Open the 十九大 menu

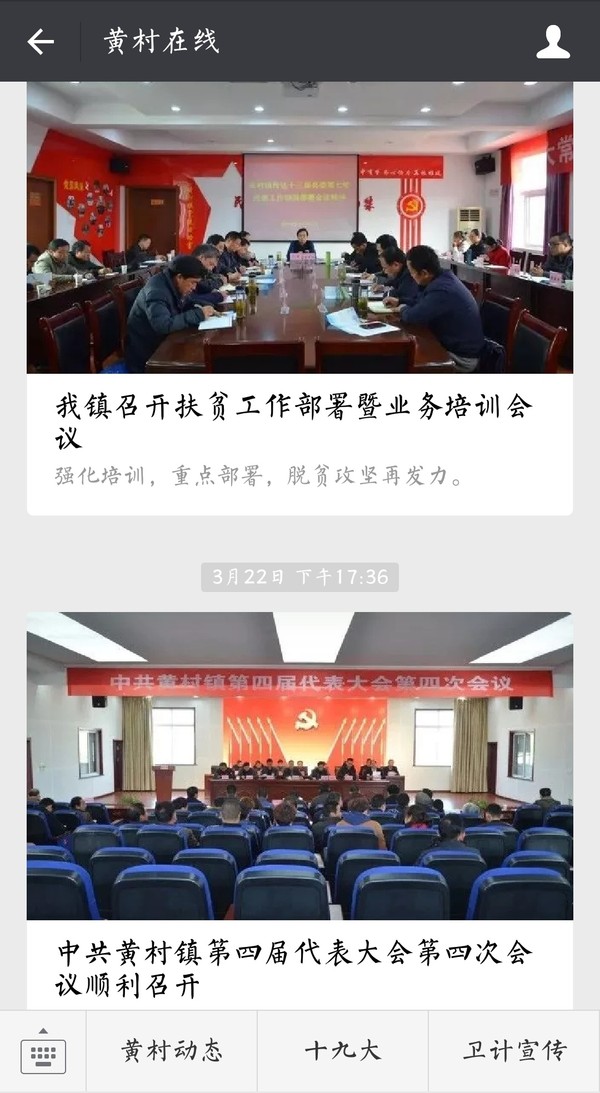click(343, 1052)
